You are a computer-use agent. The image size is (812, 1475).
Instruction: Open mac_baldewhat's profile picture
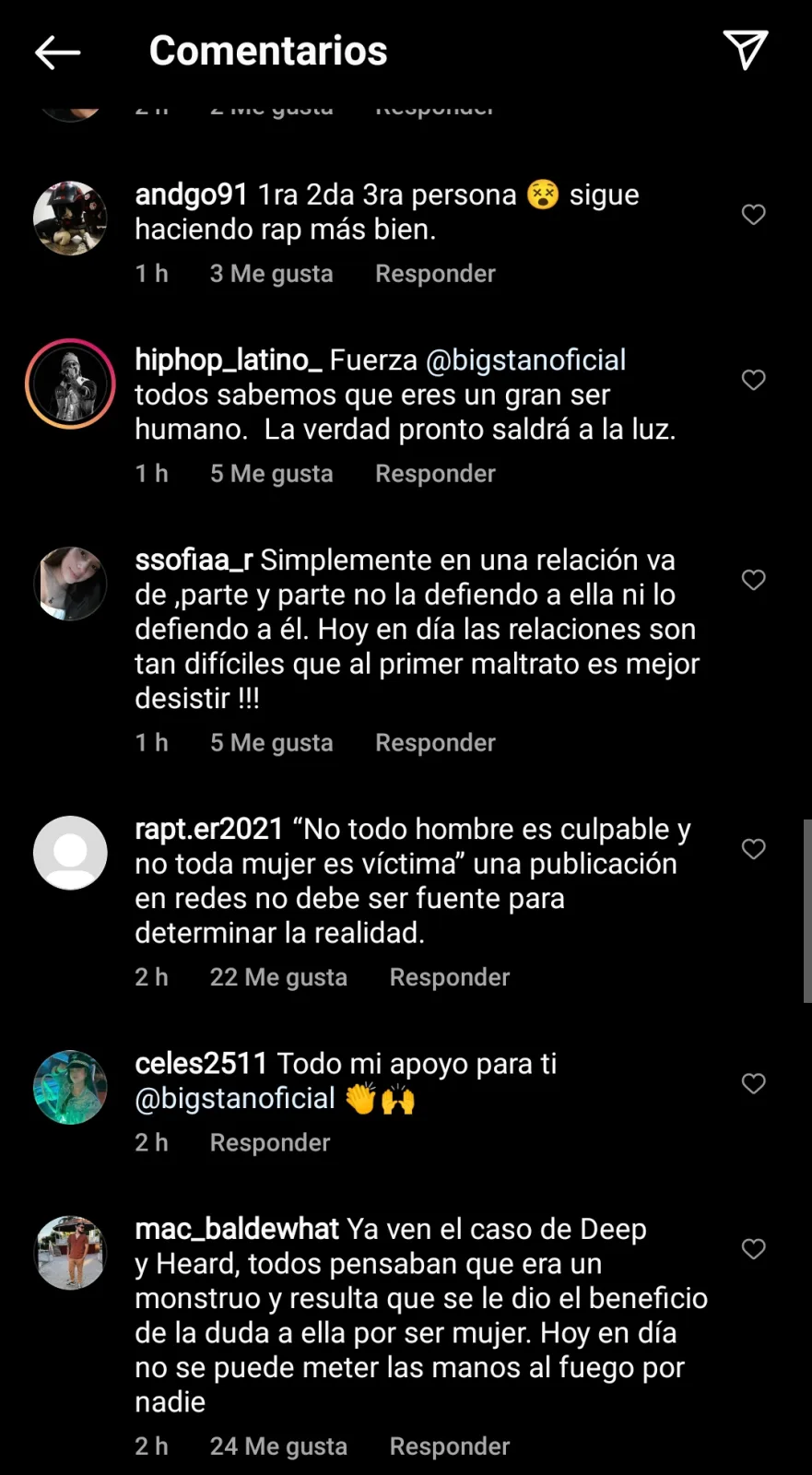coord(70,1253)
